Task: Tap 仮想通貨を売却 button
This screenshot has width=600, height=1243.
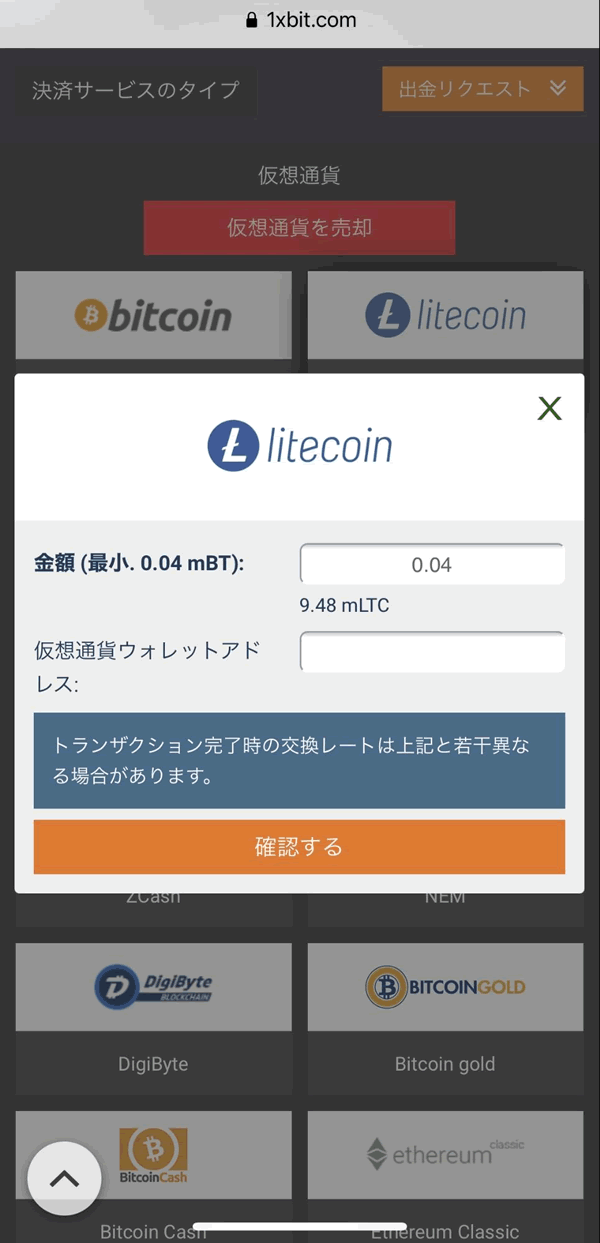Action: 299,228
